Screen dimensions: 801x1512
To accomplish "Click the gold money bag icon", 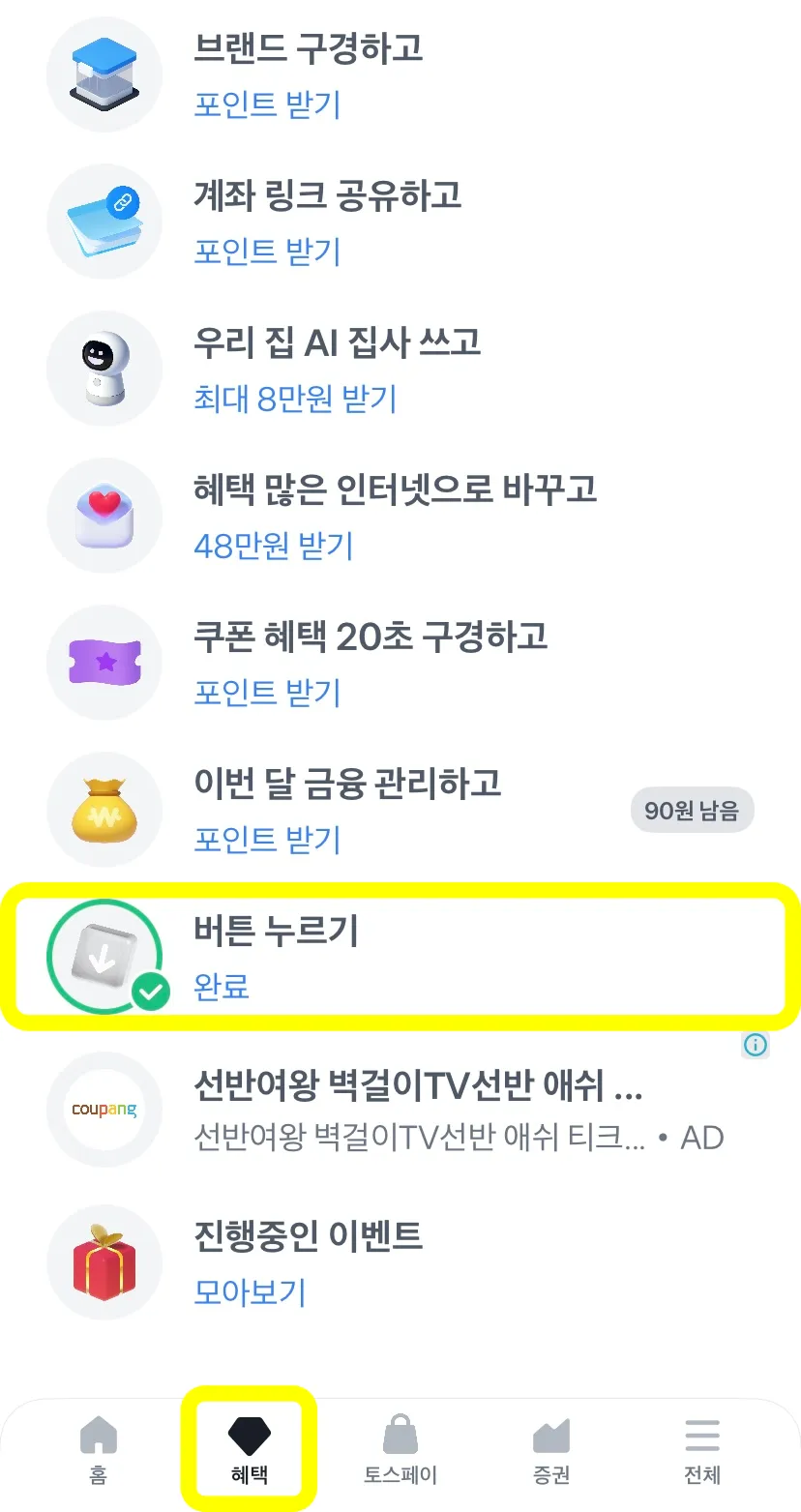I will [x=104, y=810].
